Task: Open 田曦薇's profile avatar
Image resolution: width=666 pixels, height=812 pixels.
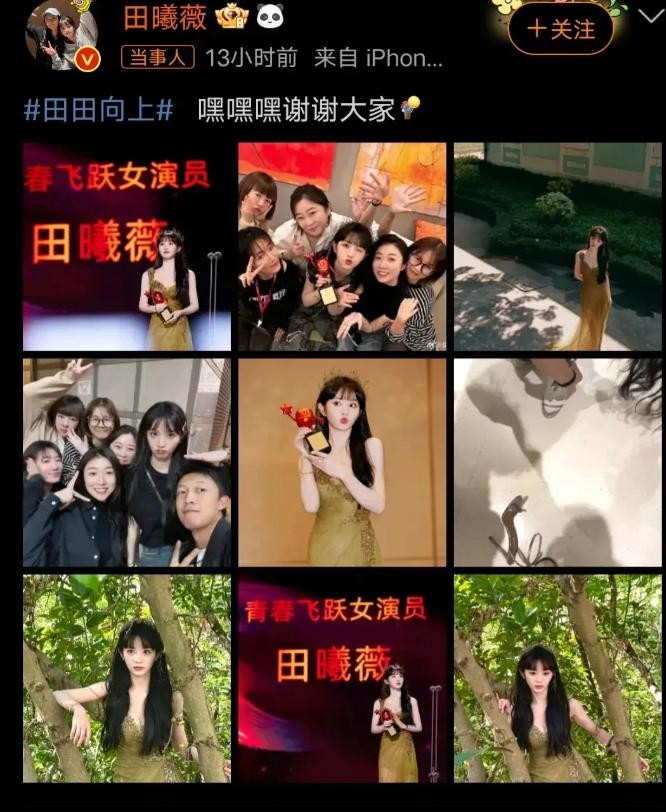Action: [62, 33]
